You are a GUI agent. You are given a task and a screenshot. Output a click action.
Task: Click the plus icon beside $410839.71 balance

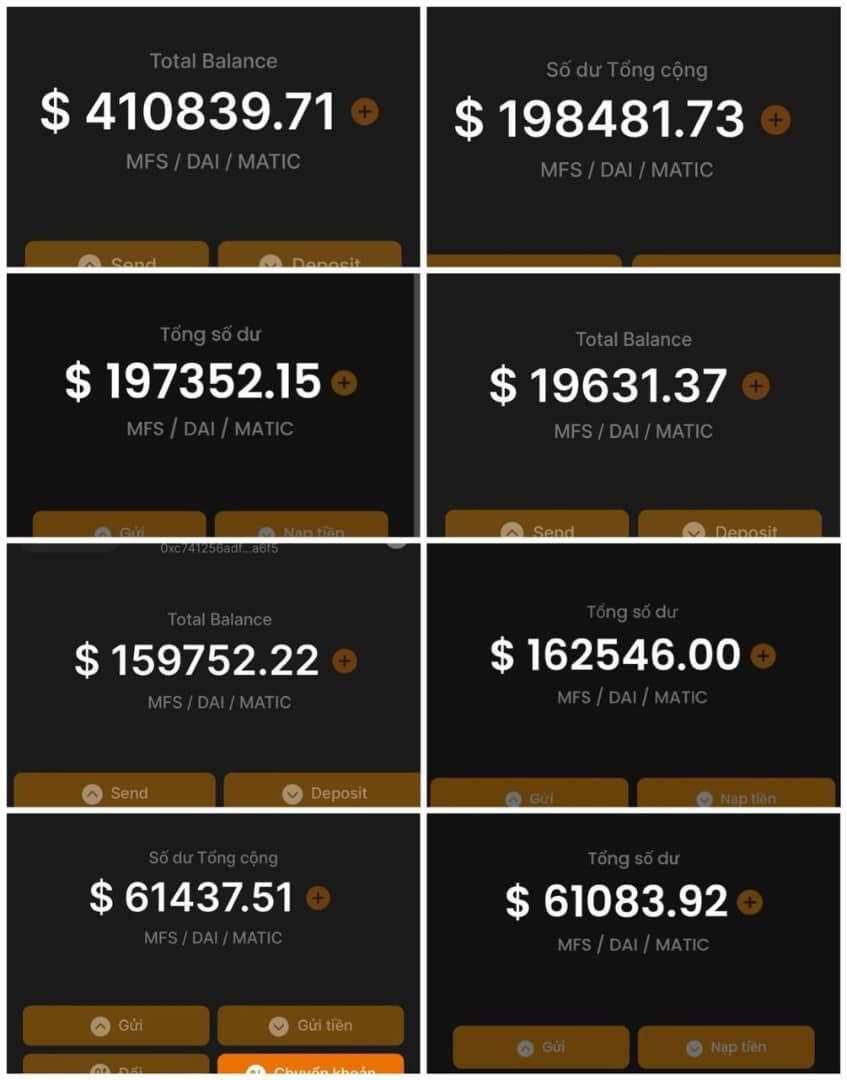(x=366, y=113)
